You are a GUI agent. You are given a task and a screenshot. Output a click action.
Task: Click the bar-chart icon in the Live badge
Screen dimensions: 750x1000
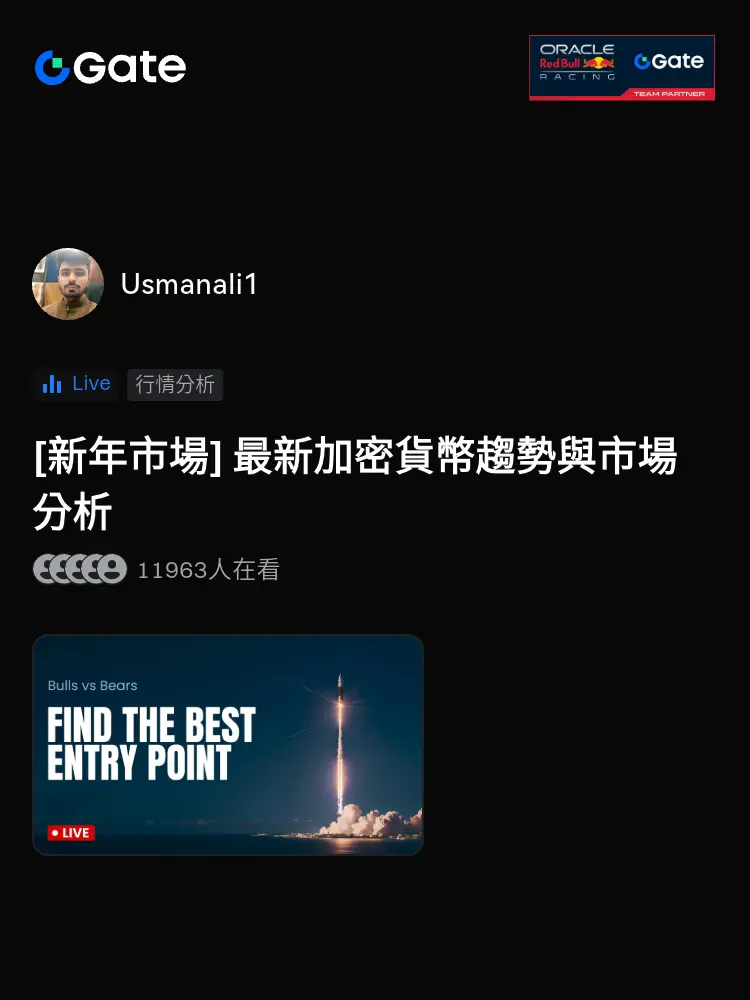(51, 383)
